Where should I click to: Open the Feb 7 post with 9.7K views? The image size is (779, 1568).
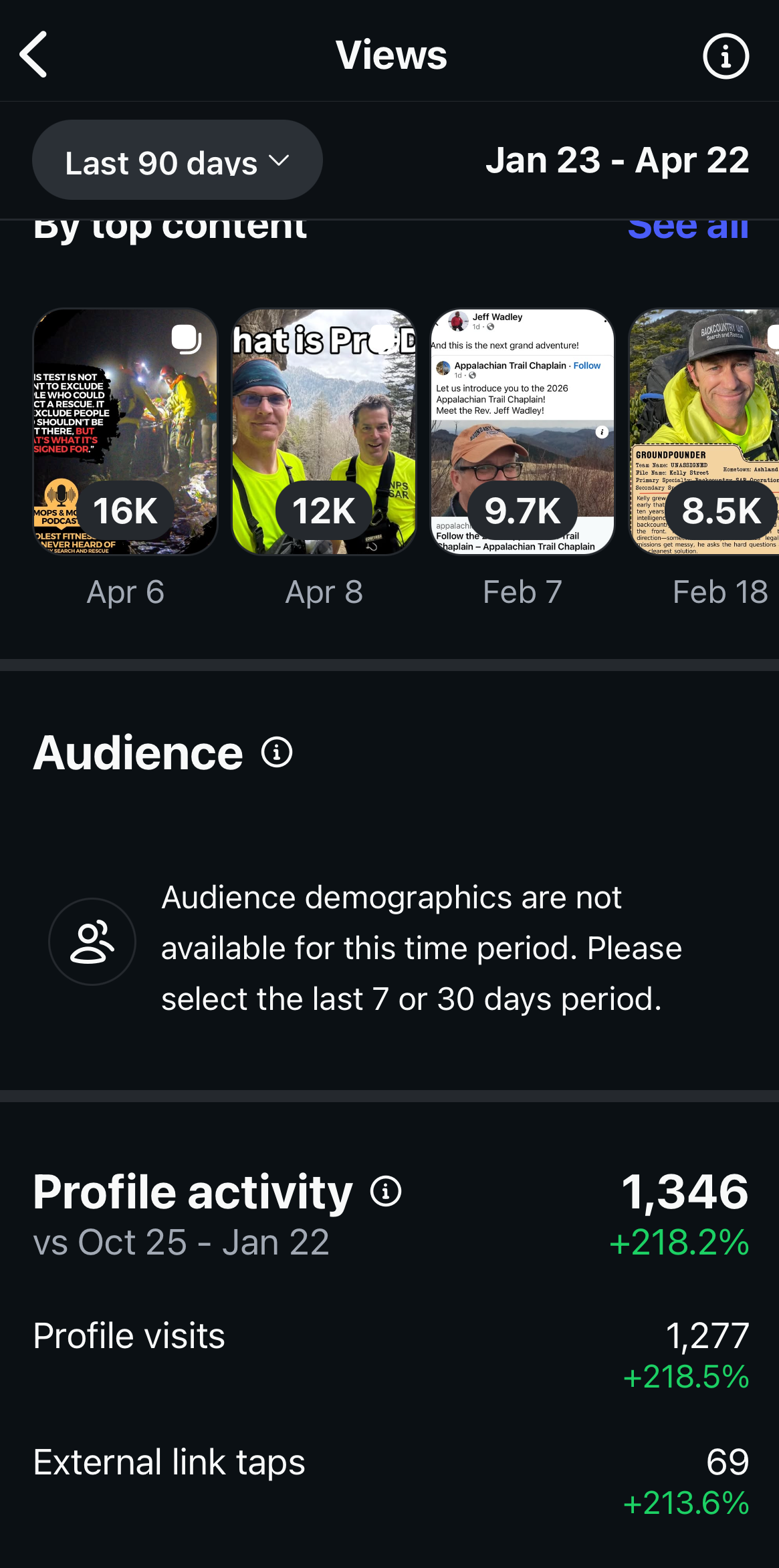522,432
